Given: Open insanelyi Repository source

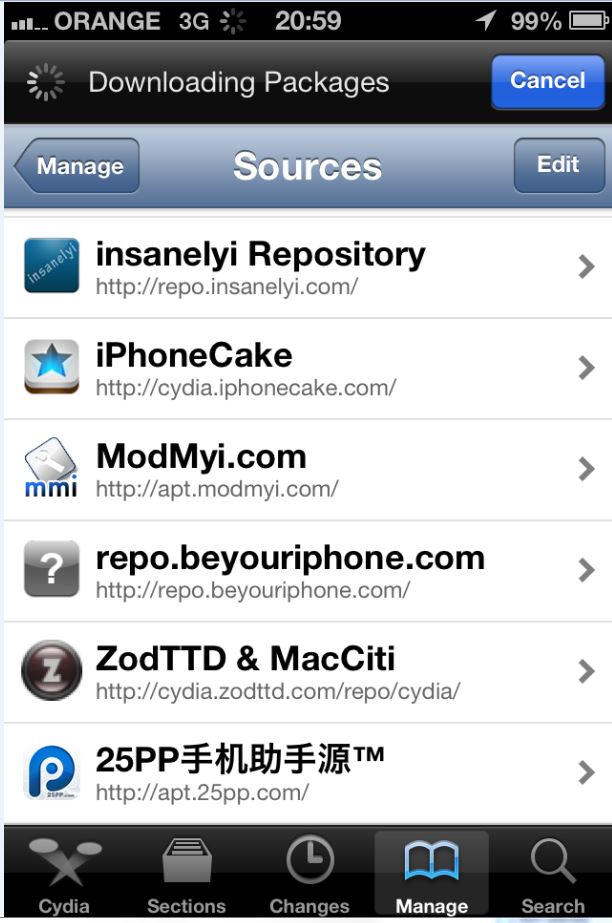Looking at the screenshot, I should (305, 268).
